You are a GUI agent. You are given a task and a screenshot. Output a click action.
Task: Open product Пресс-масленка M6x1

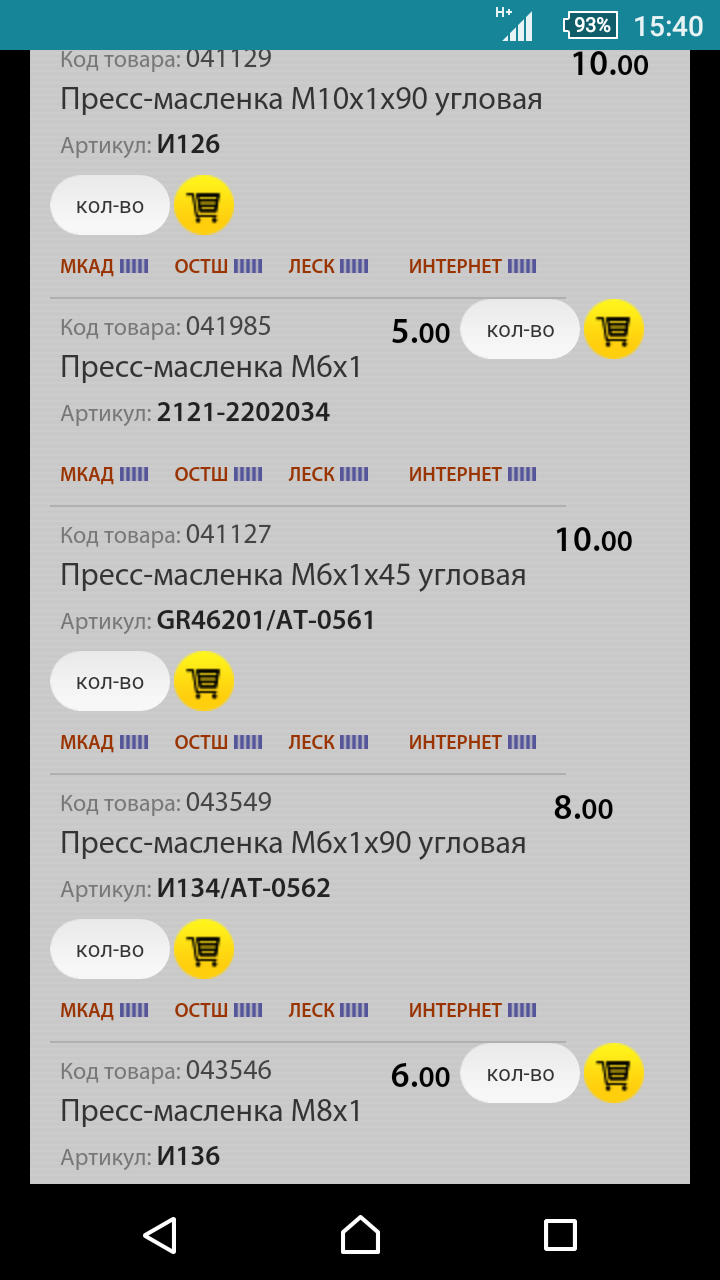pyautogui.click(x=210, y=367)
